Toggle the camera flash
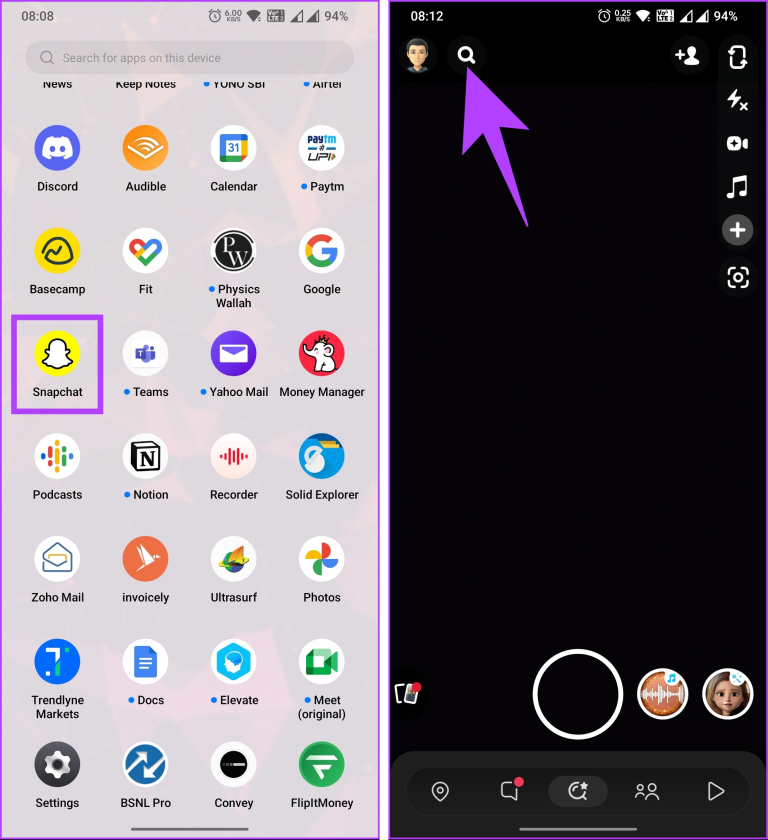The width and height of the screenshot is (768, 840). [x=737, y=100]
